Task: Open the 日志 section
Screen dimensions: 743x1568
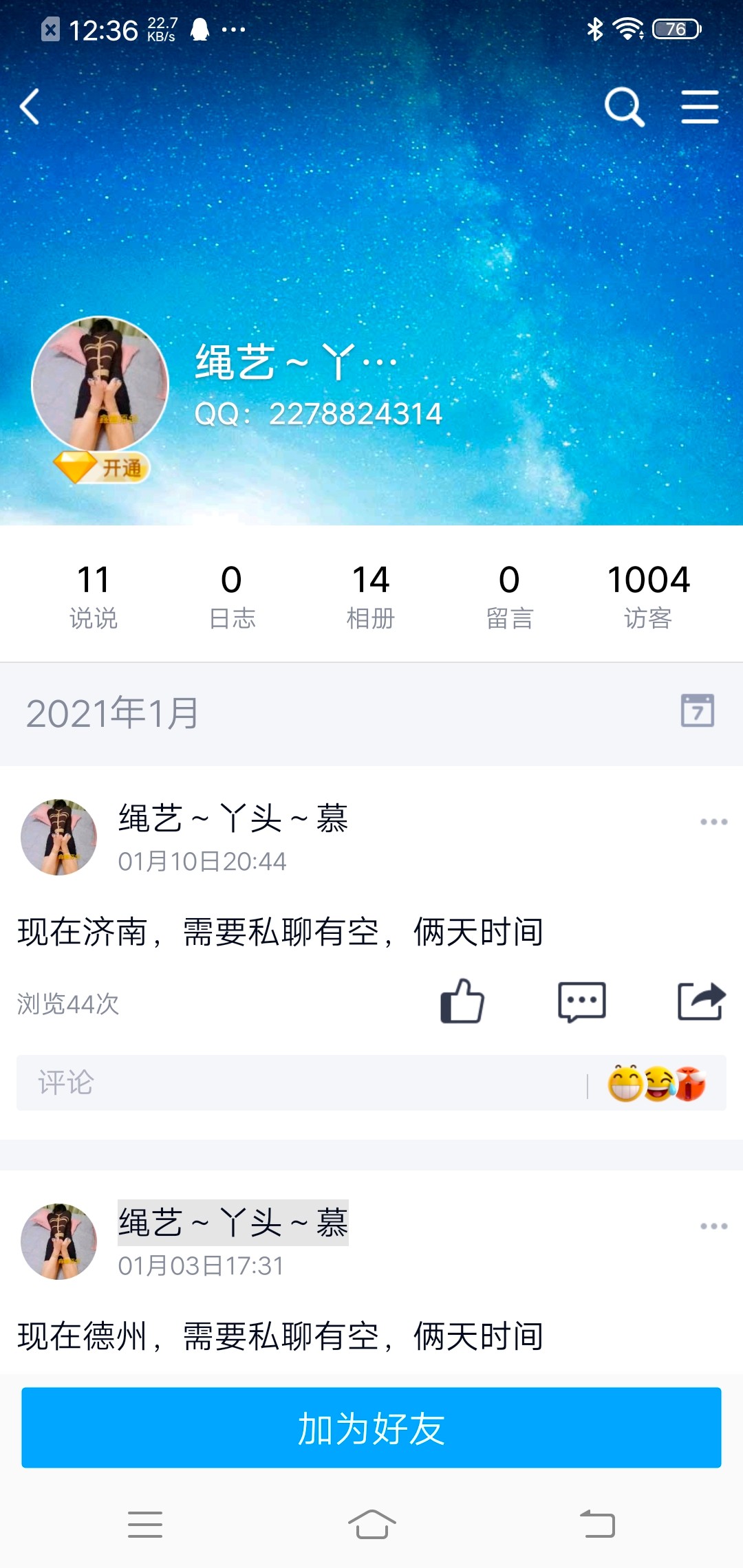Action: 232,596
